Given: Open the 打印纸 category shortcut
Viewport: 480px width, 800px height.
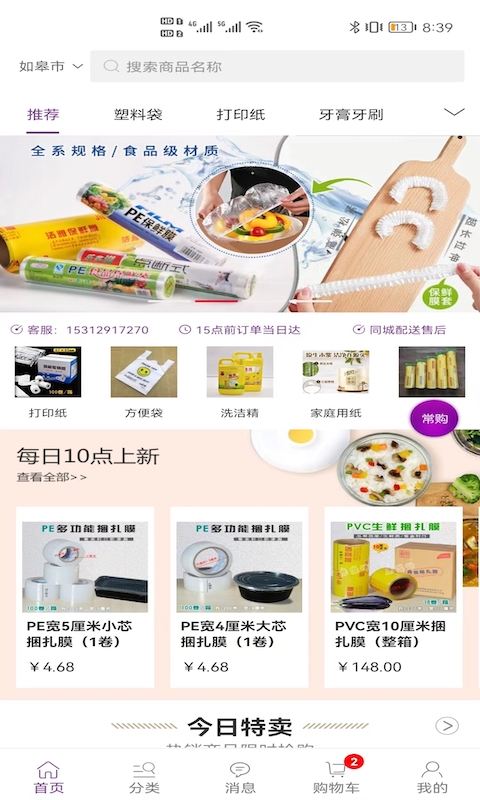Looking at the screenshot, I should click(x=48, y=383).
